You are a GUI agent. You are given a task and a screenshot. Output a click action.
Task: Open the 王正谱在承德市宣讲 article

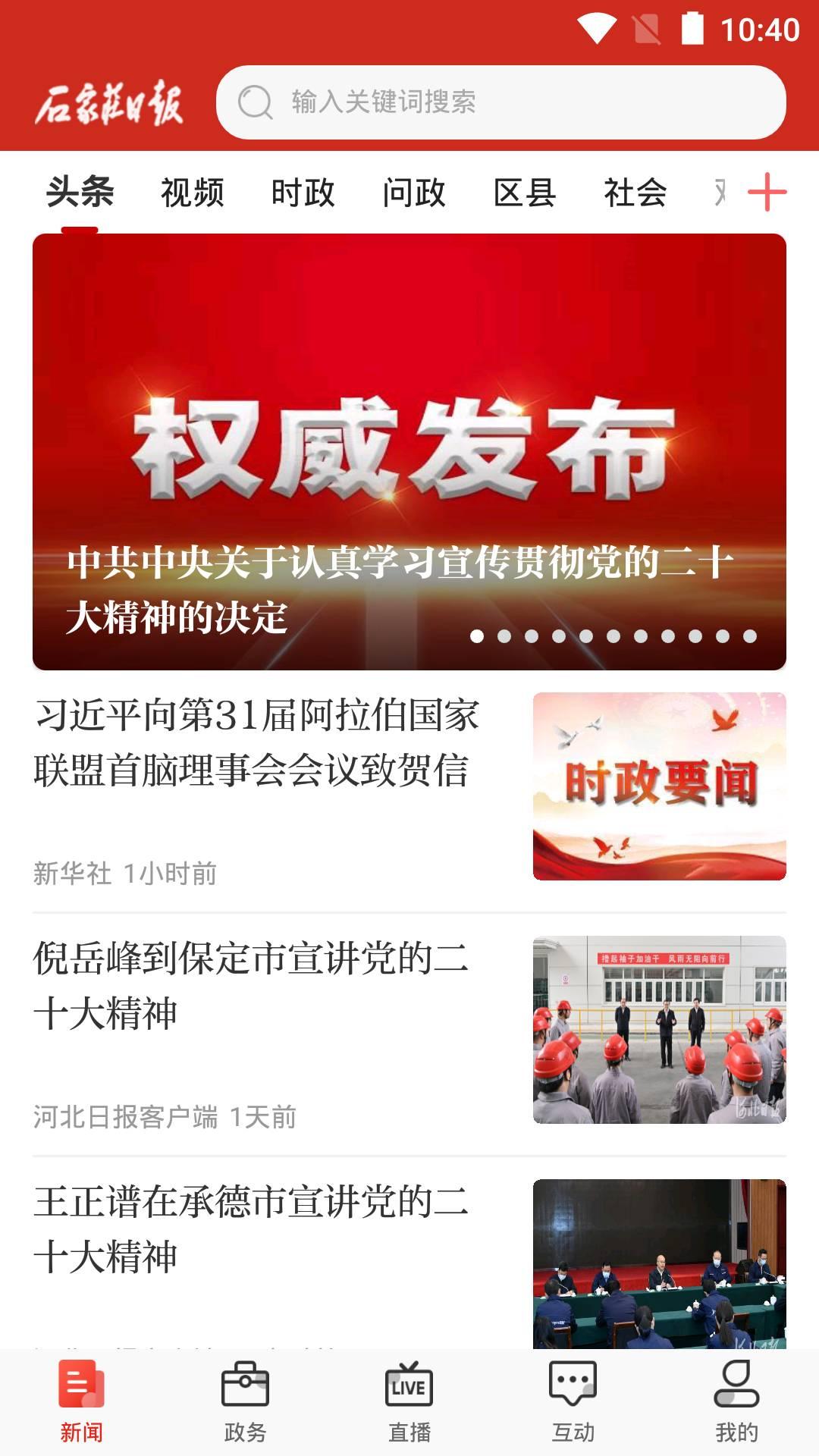252,1228
